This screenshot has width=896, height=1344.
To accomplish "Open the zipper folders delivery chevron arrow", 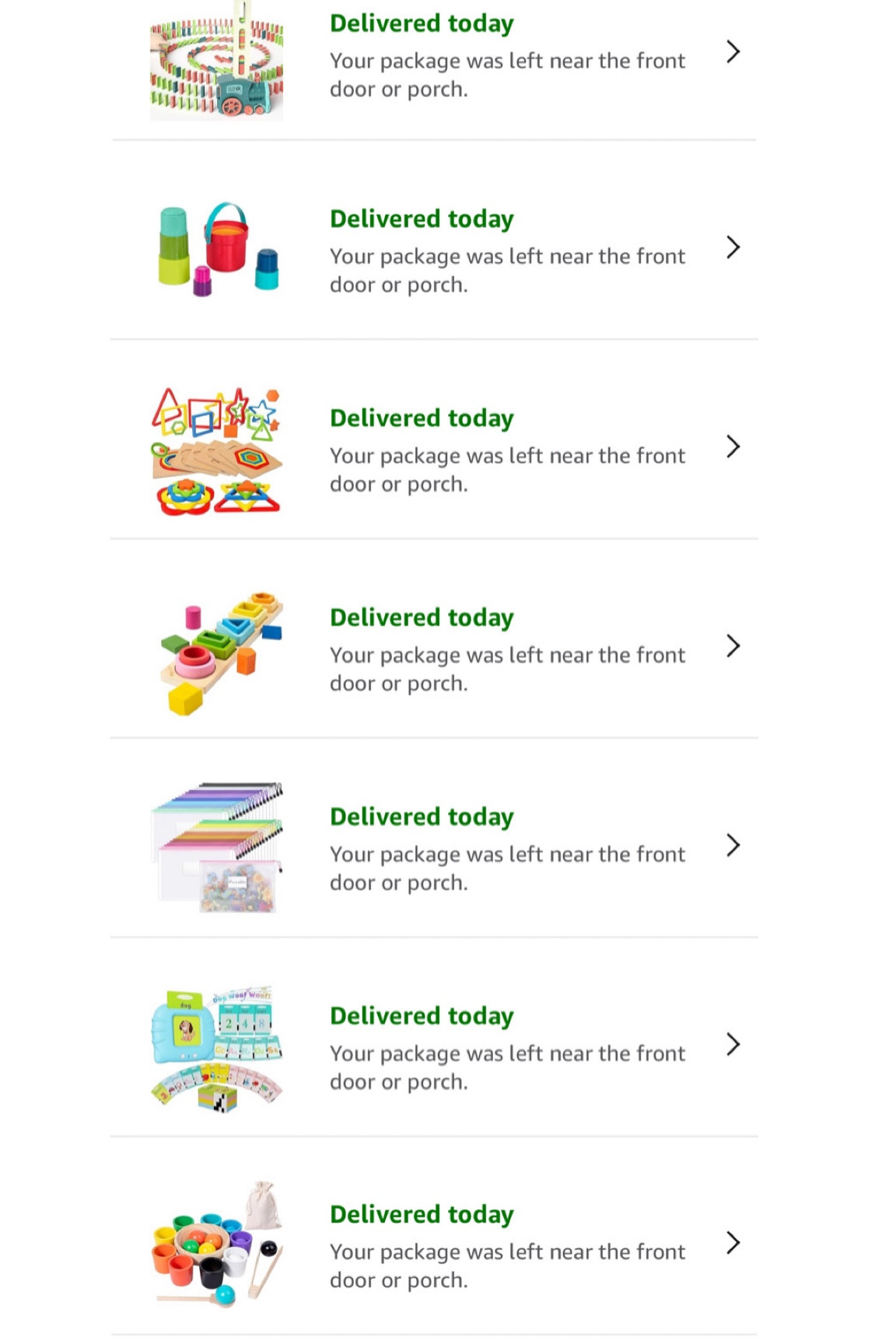I will [x=732, y=846].
